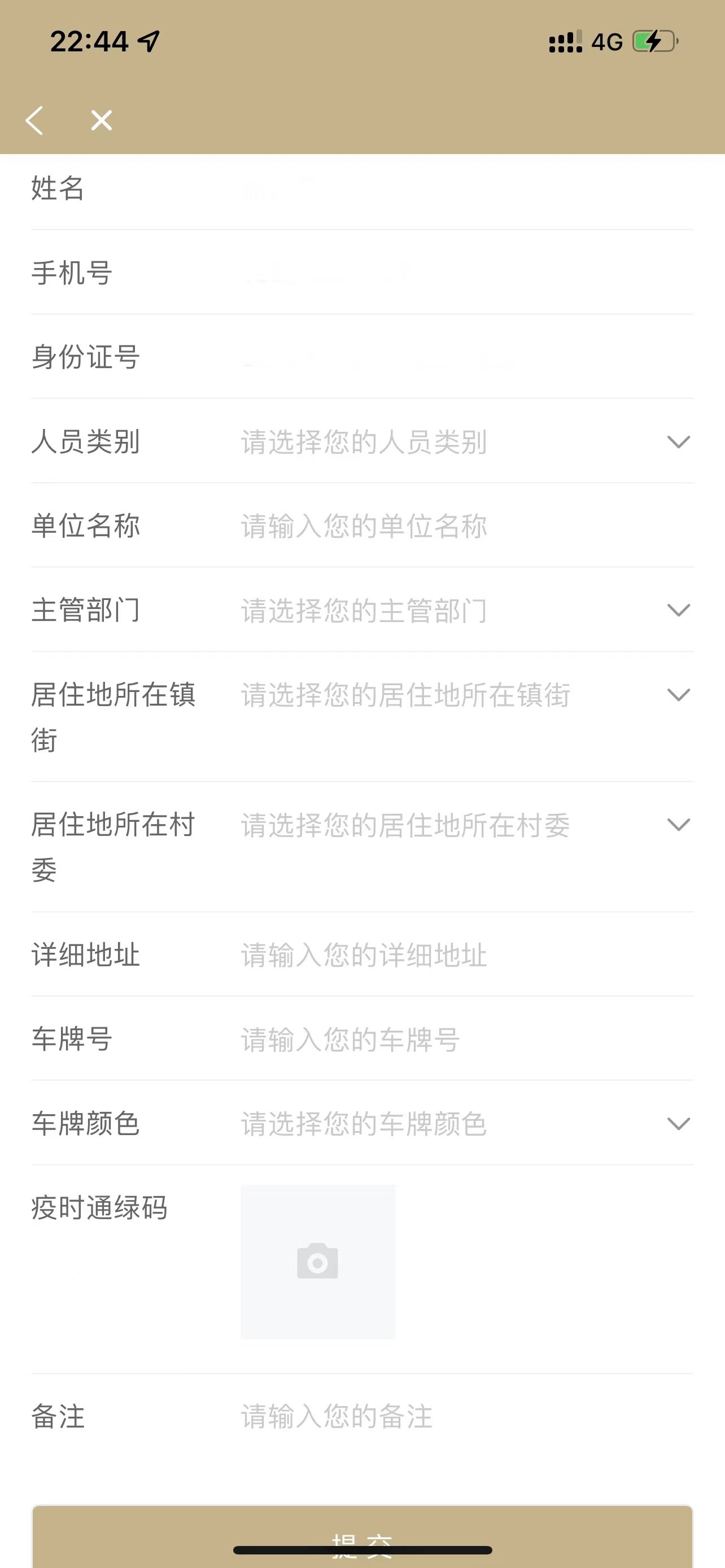Select the 居住地所在村委 option list
Image resolution: width=725 pixels, height=1568 pixels.
462,825
